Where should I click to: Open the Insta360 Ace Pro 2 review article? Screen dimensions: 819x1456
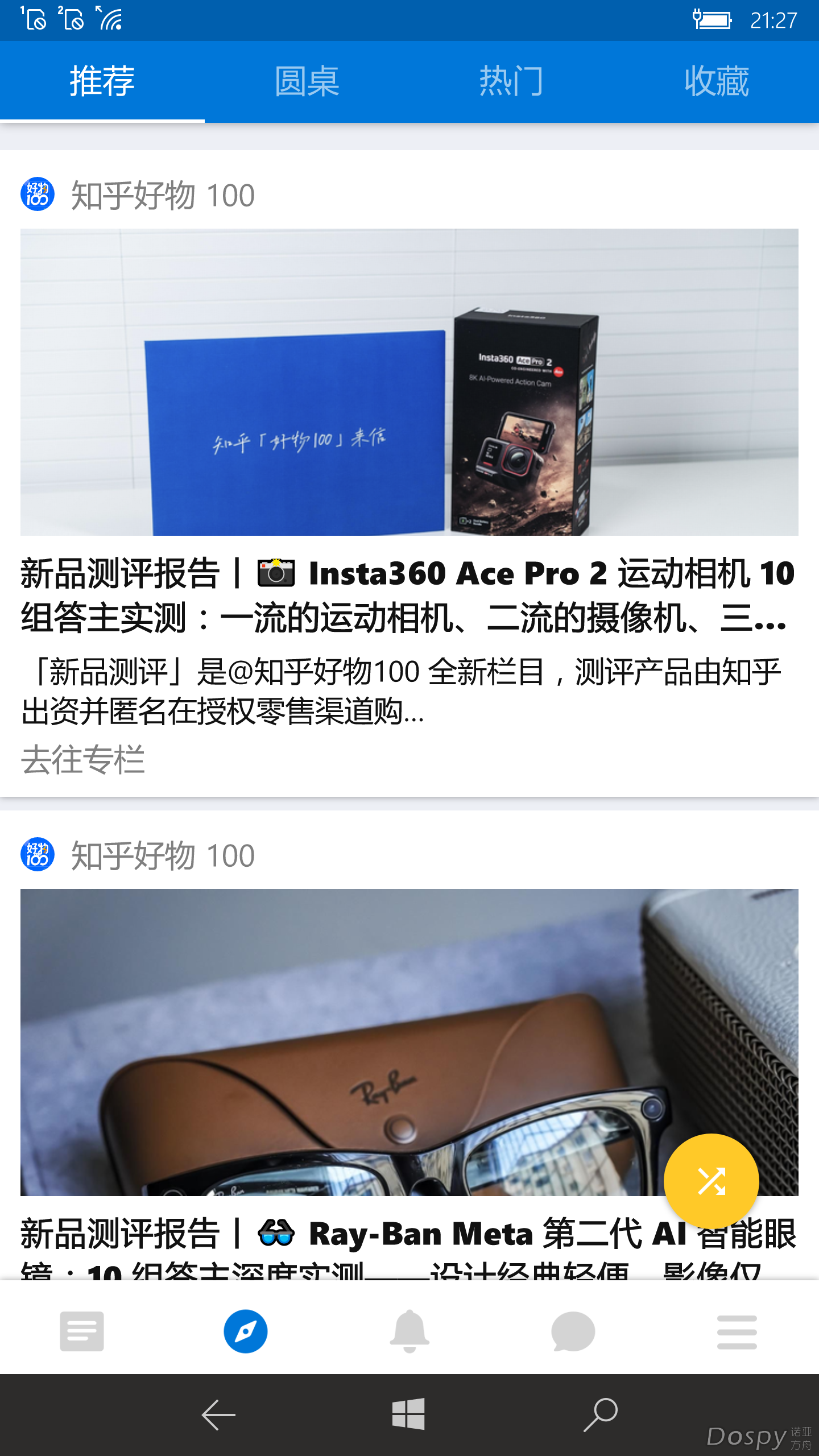[407, 595]
